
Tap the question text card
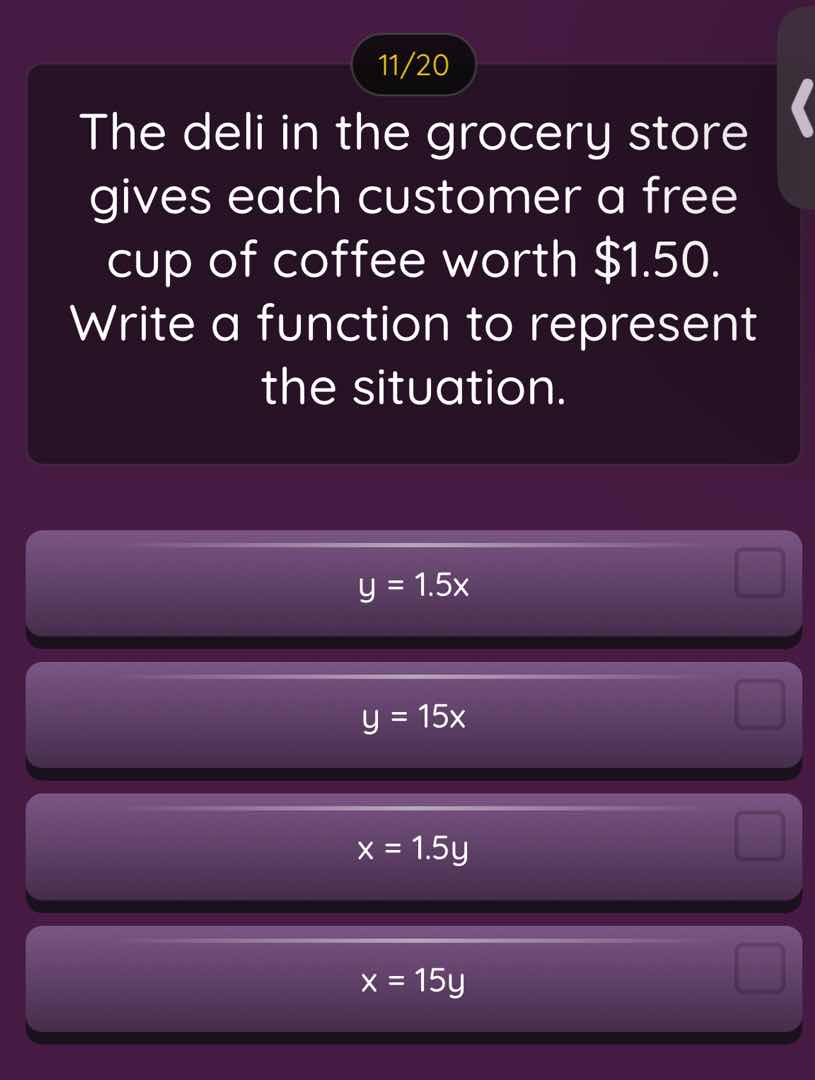(x=414, y=260)
